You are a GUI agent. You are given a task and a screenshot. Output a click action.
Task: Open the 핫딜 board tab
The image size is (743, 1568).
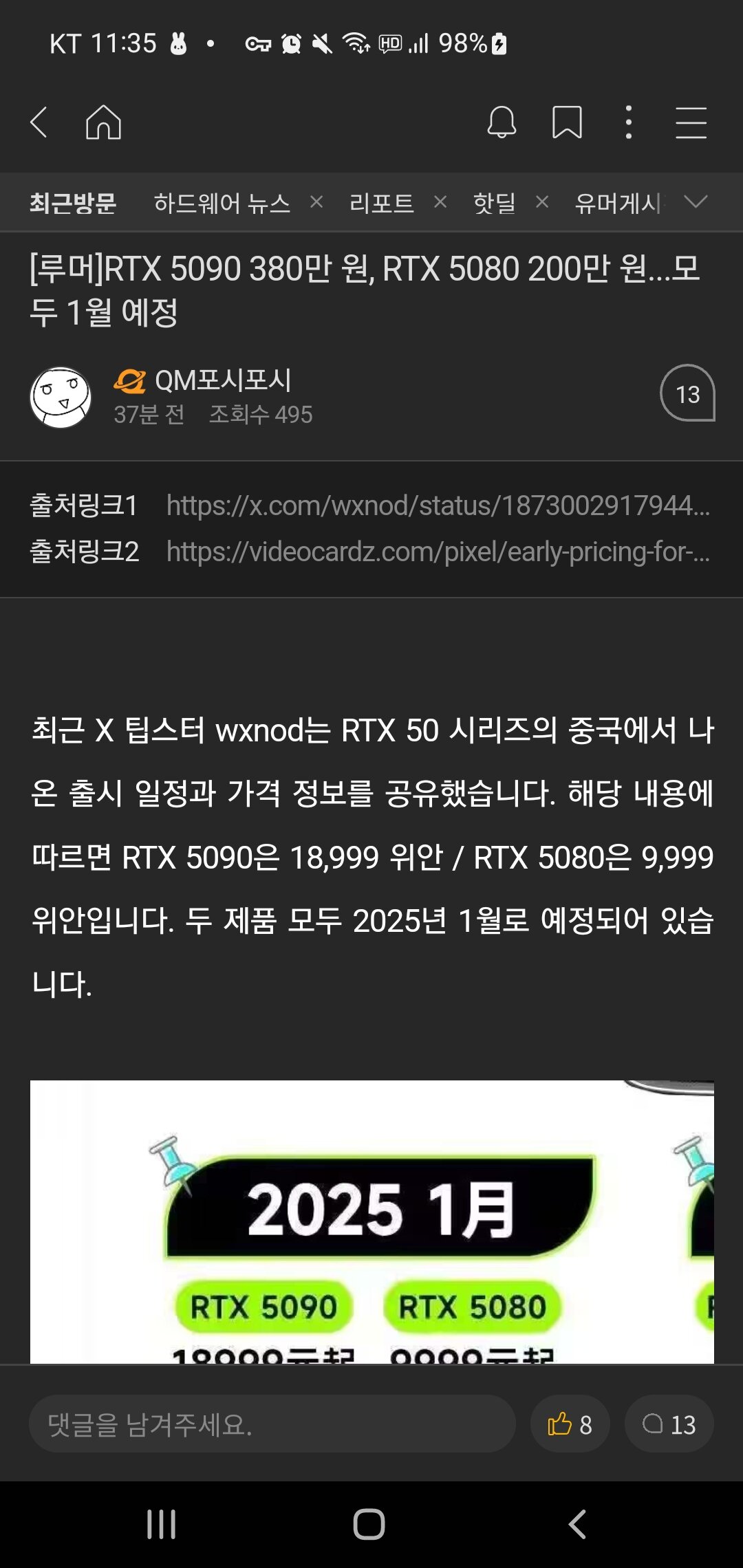click(x=494, y=203)
